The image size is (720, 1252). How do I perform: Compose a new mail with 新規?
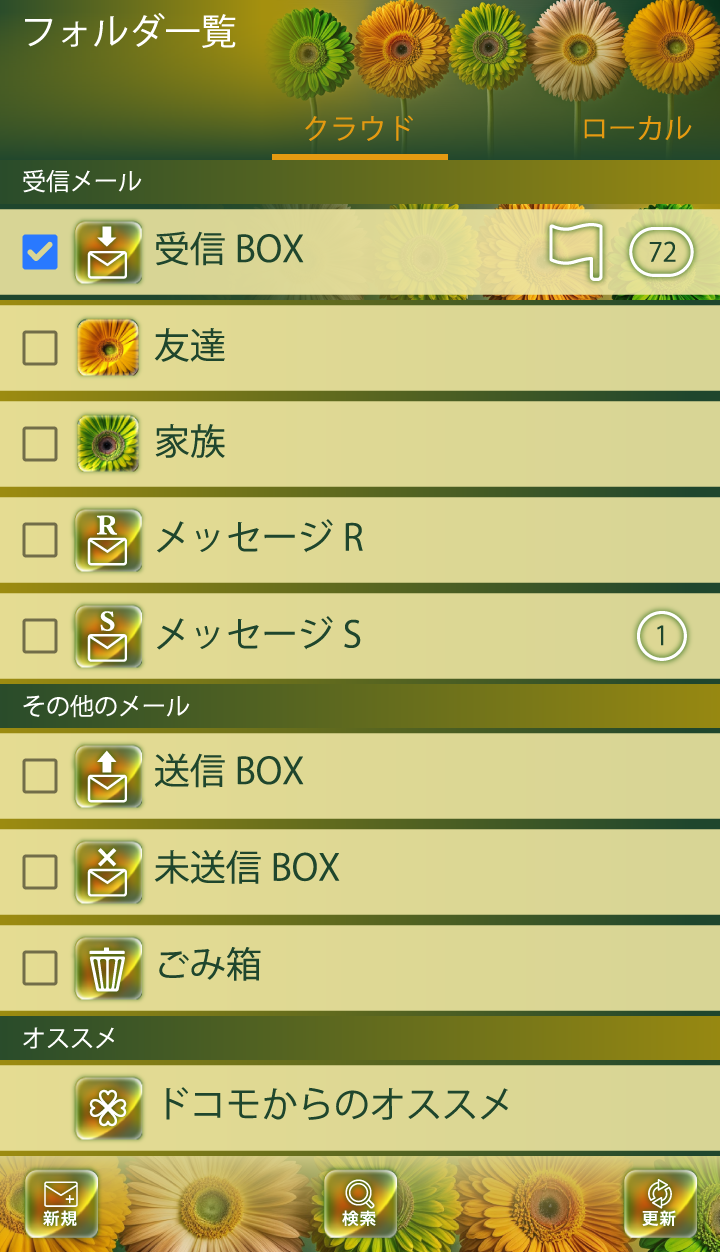tap(61, 1203)
